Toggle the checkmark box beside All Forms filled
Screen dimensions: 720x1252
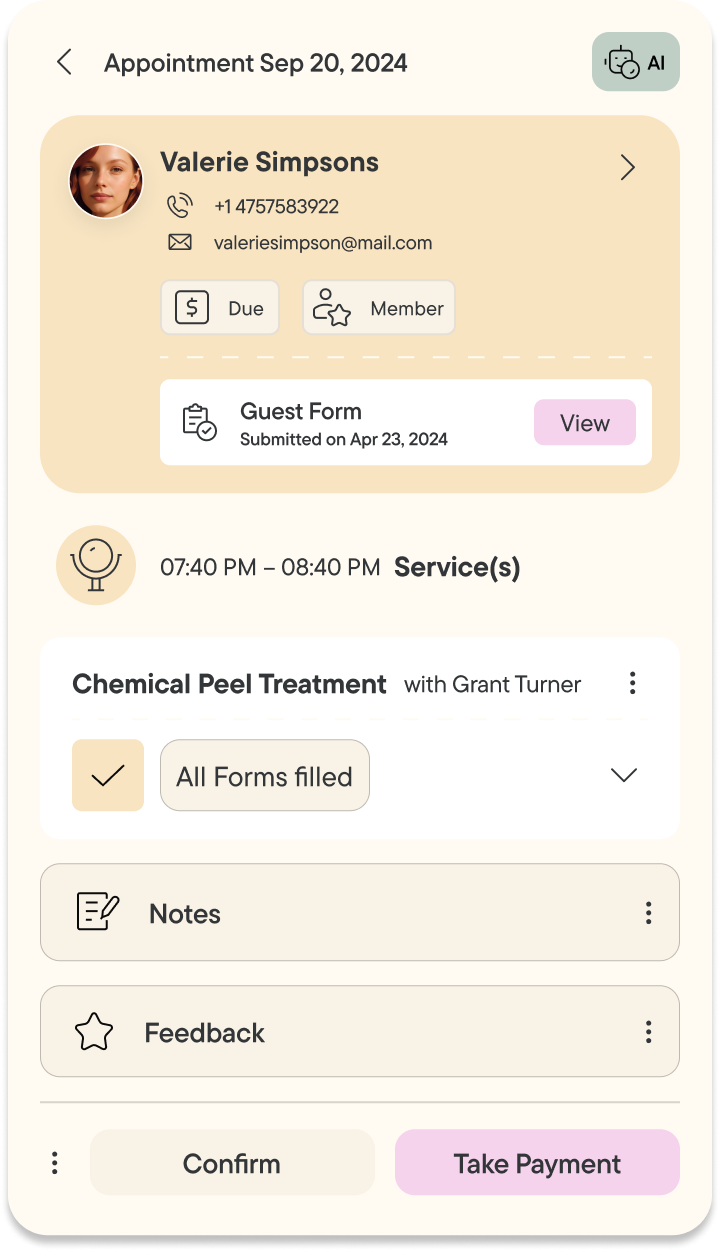coord(108,775)
